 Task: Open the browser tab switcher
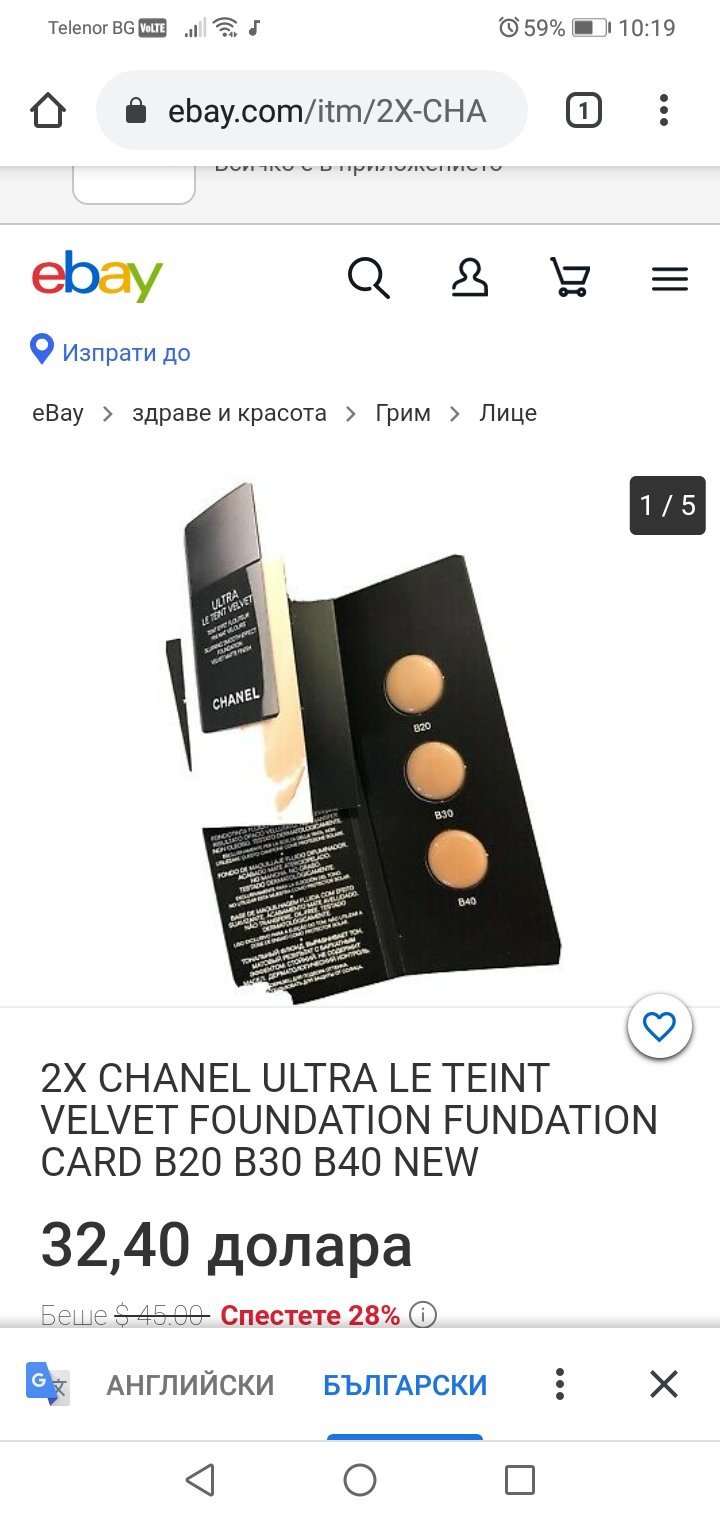tap(584, 111)
